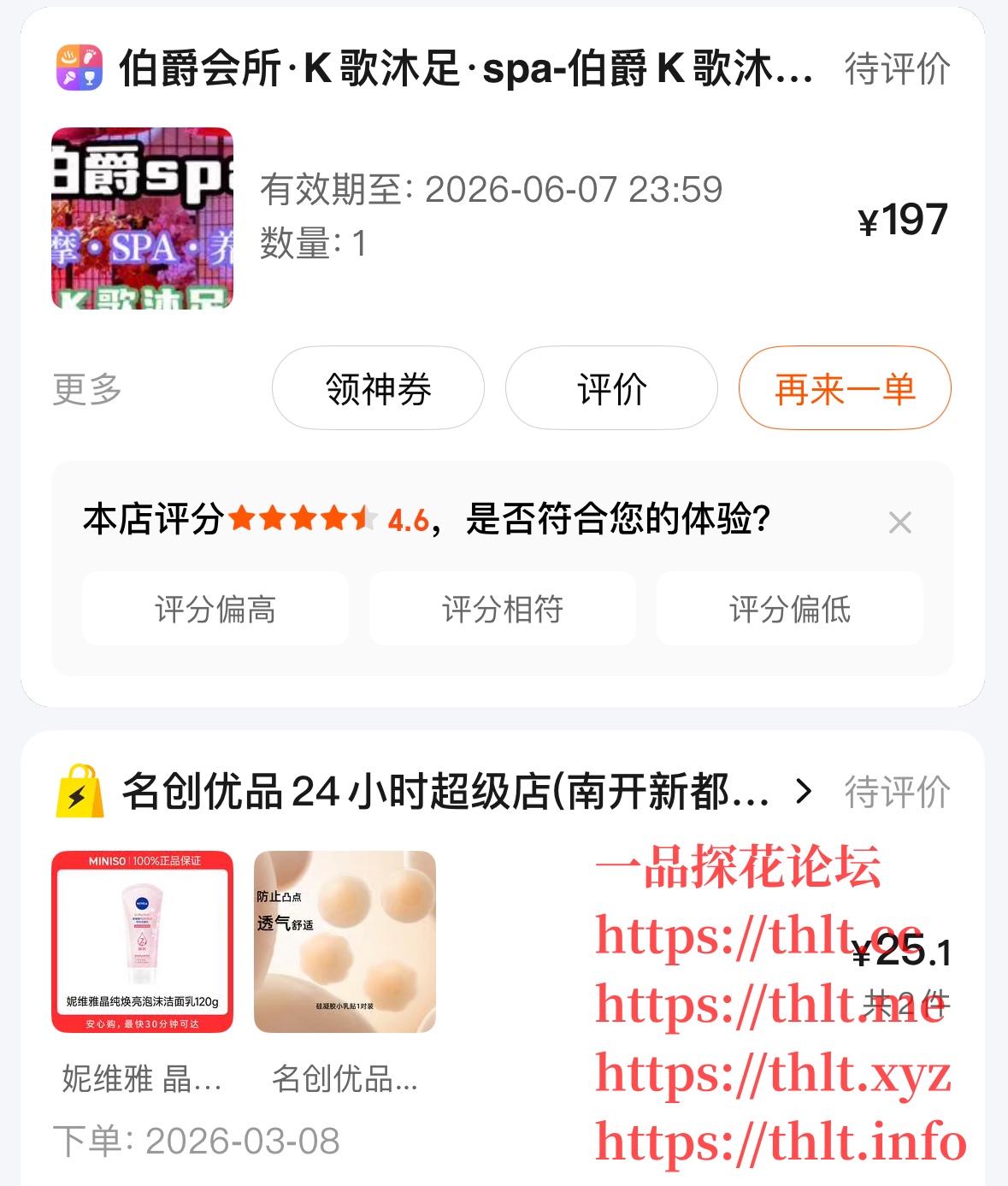Open the 妮维雅 facial cleanser item

coord(142,941)
